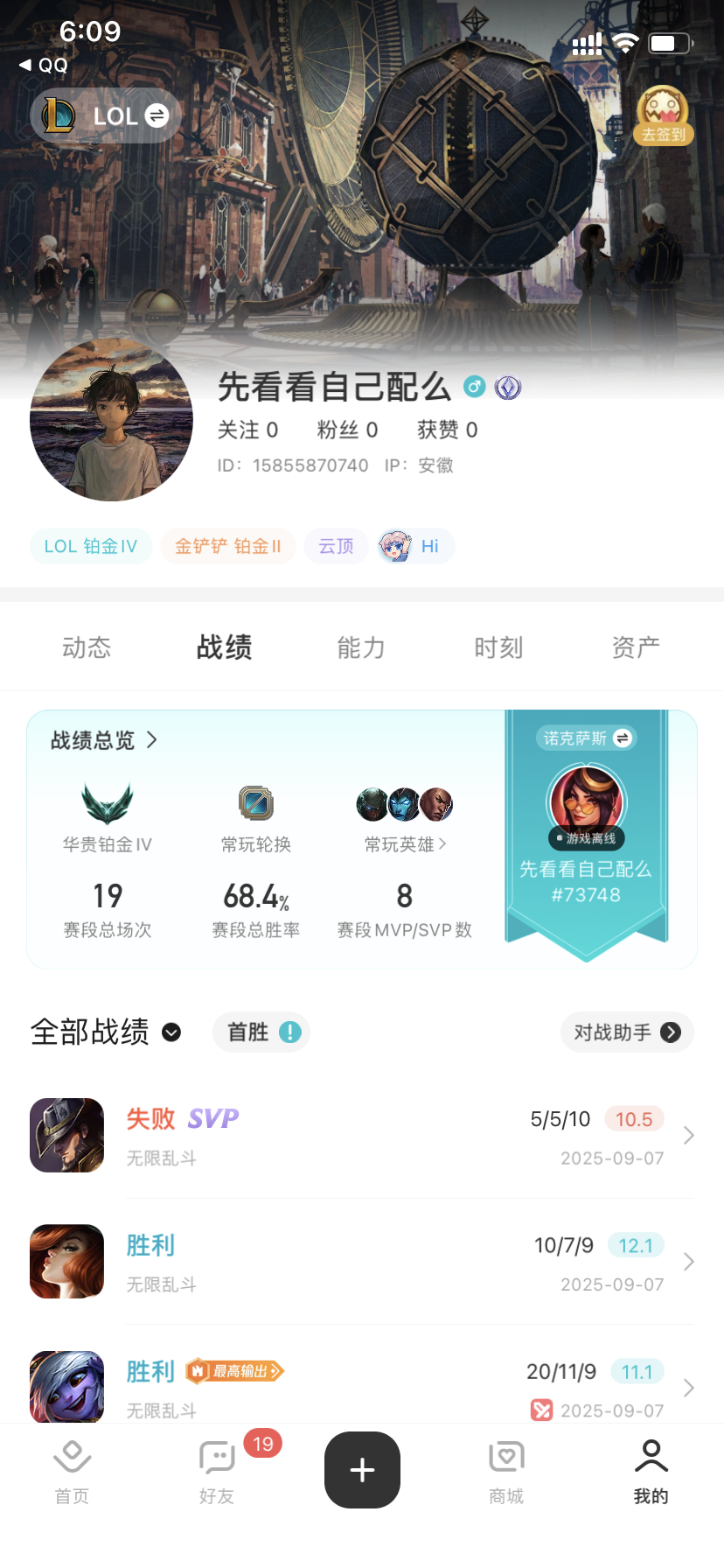Screen dimensions: 724x1568
Task: Switch to the 时刻 tab
Action: point(498,647)
